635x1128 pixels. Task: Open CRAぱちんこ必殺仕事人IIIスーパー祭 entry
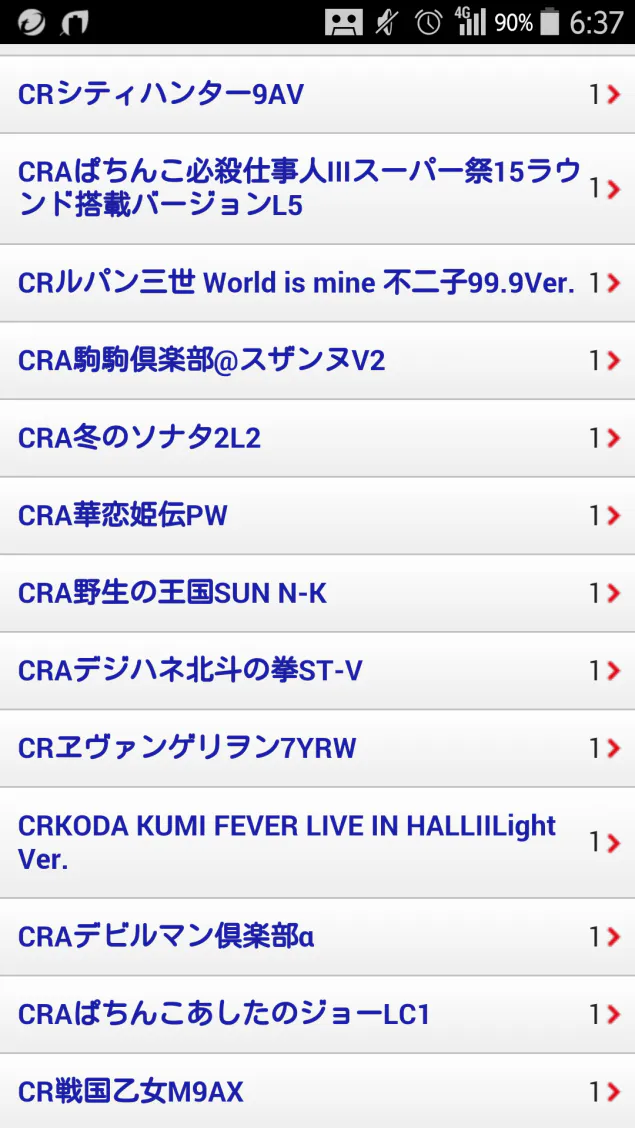(317, 189)
